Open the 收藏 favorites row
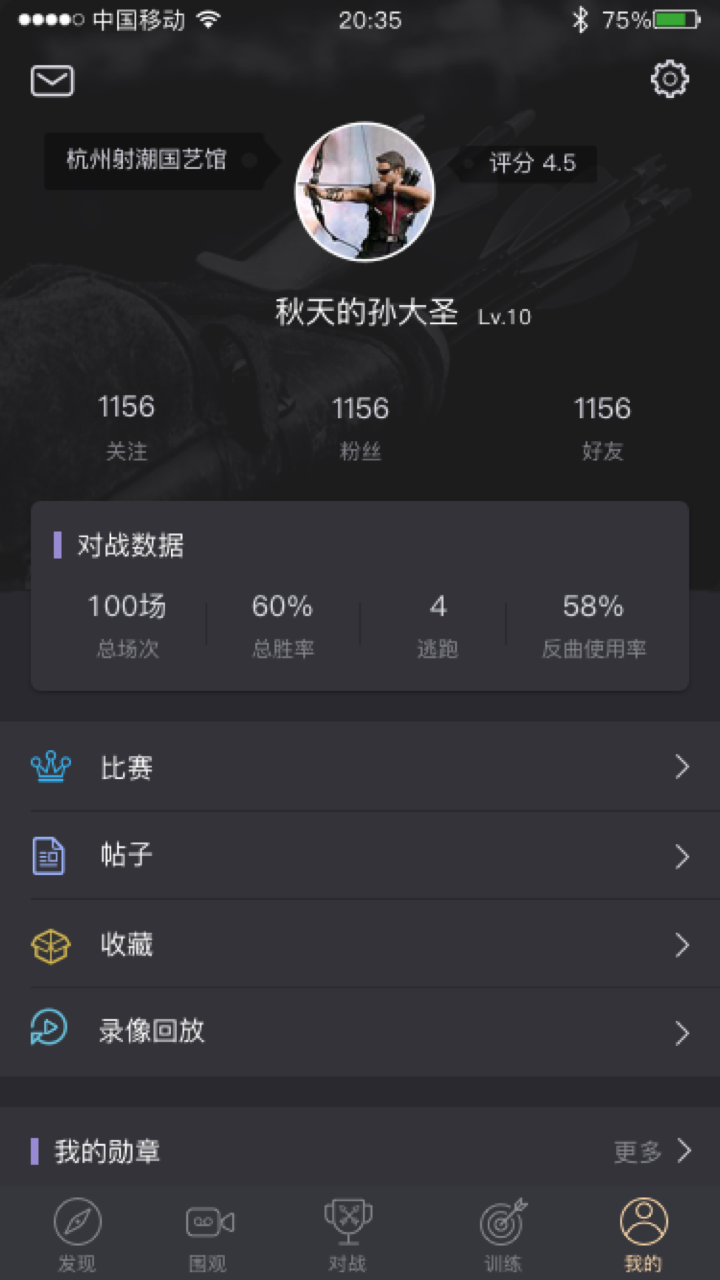Image resolution: width=720 pixels, height=1280 pixels. tap(360, 944)
